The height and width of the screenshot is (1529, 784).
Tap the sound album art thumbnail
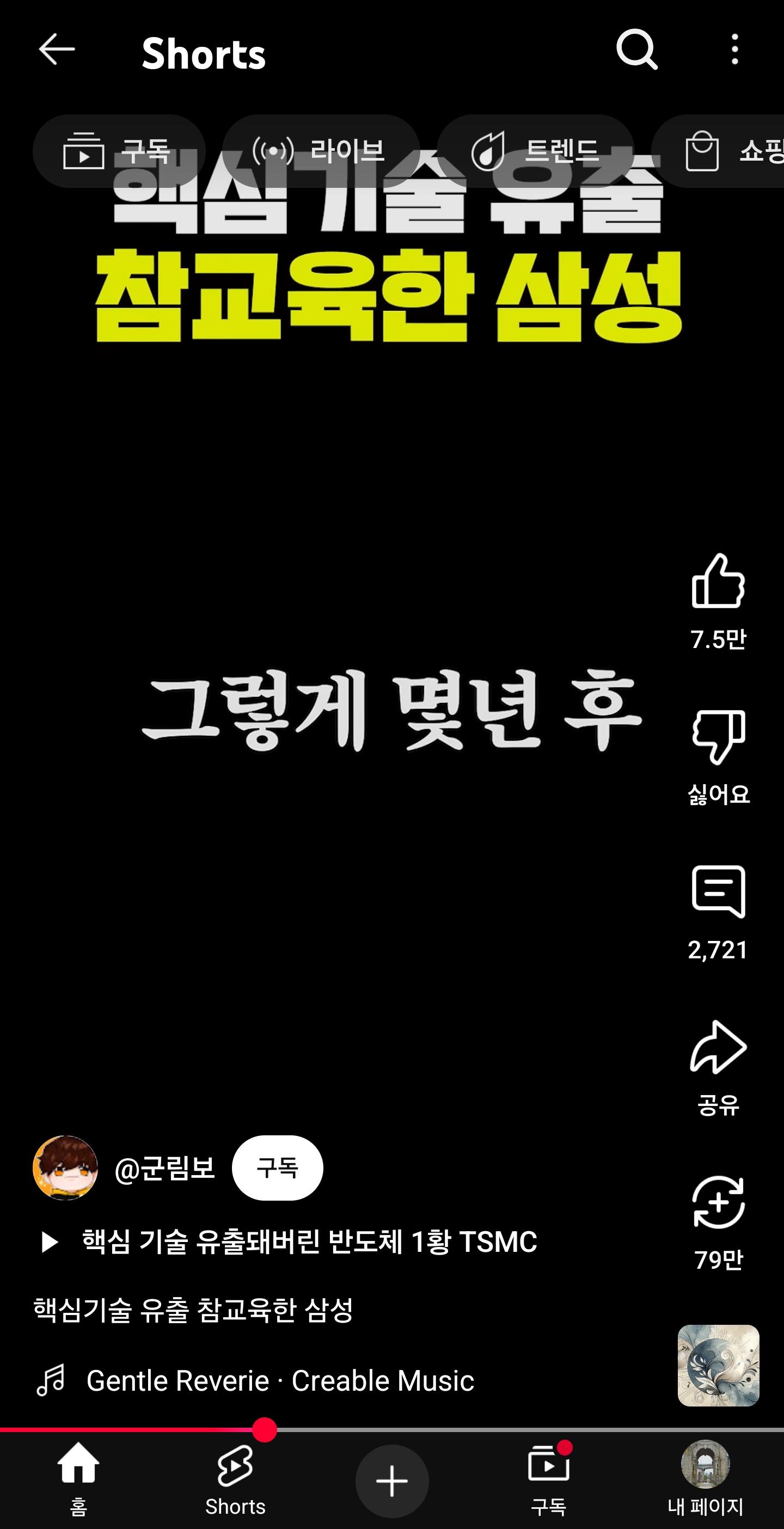click(718, 1365)
